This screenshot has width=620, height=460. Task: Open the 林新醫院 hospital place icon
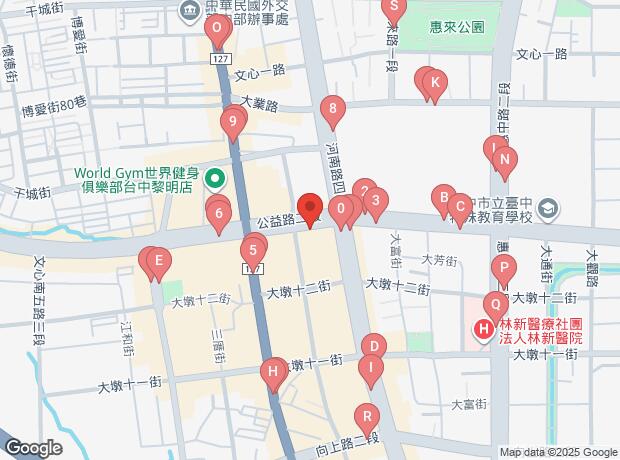tap(483, 327)
